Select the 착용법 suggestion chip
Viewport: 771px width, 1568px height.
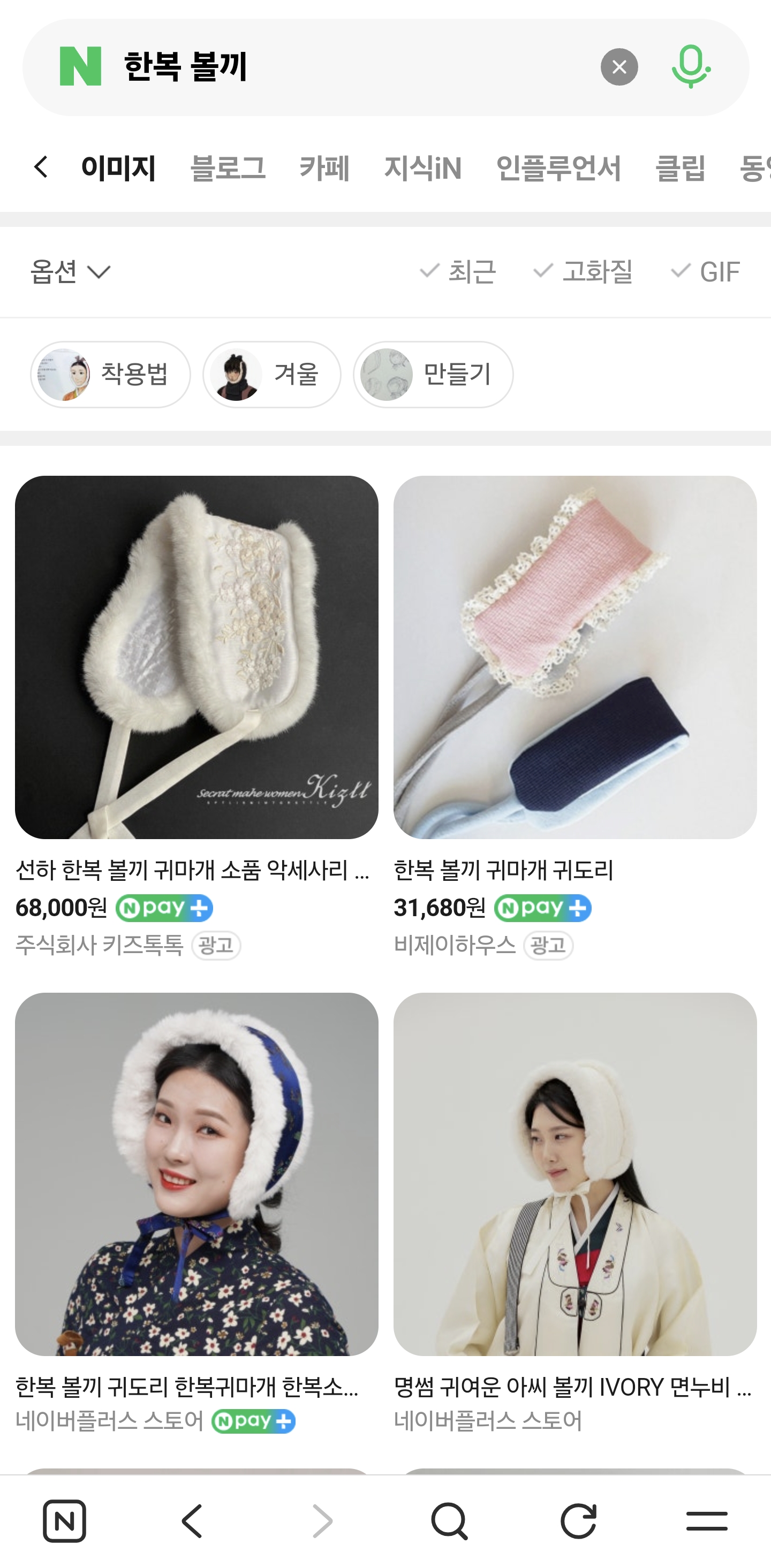(x=110, y=375)
